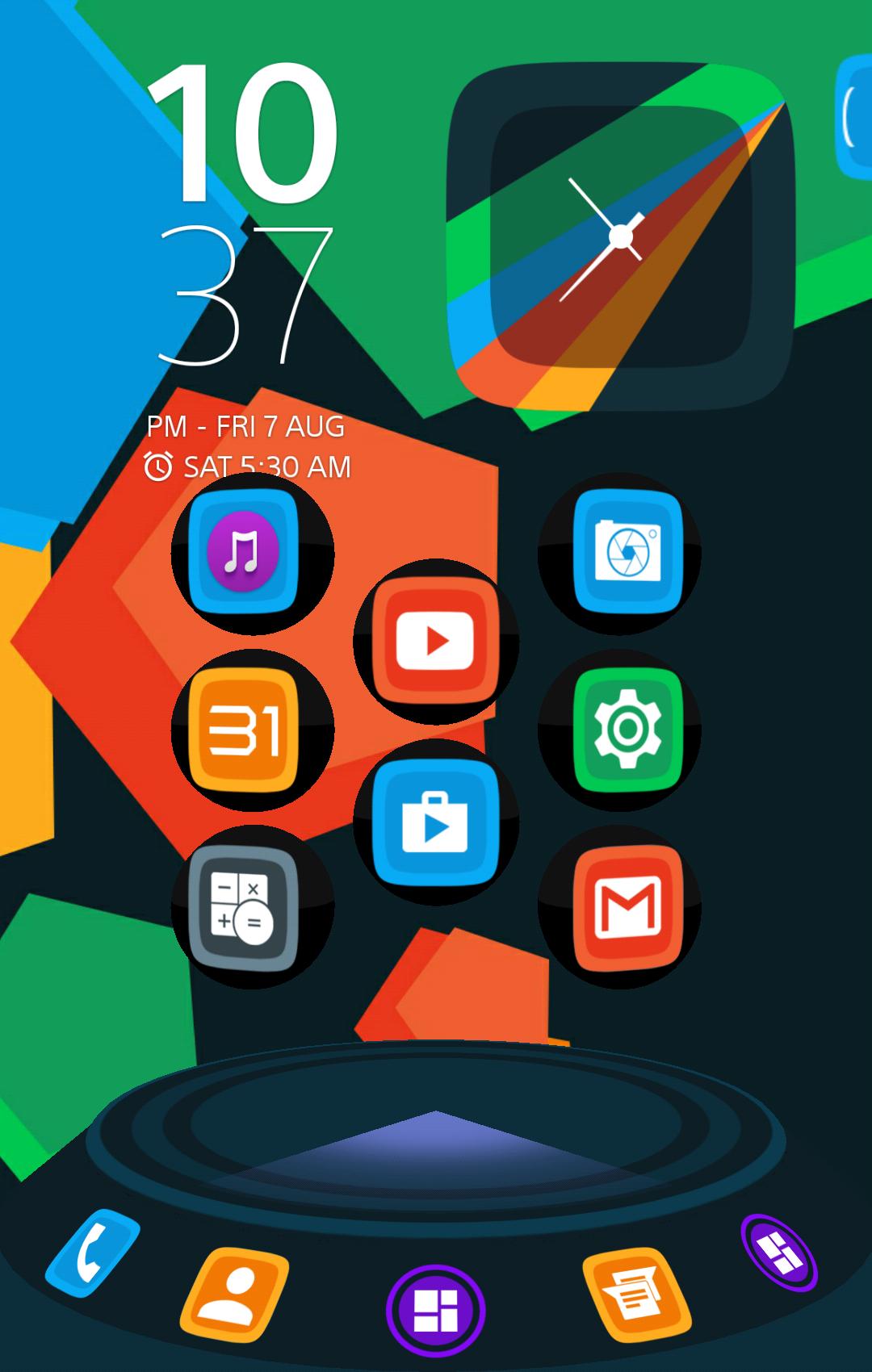The width and height of the screenshot is (872, 1372).
Task: Open the Phone dialer in the dock
Action: pyautogui.click(x=92, y=1255)
